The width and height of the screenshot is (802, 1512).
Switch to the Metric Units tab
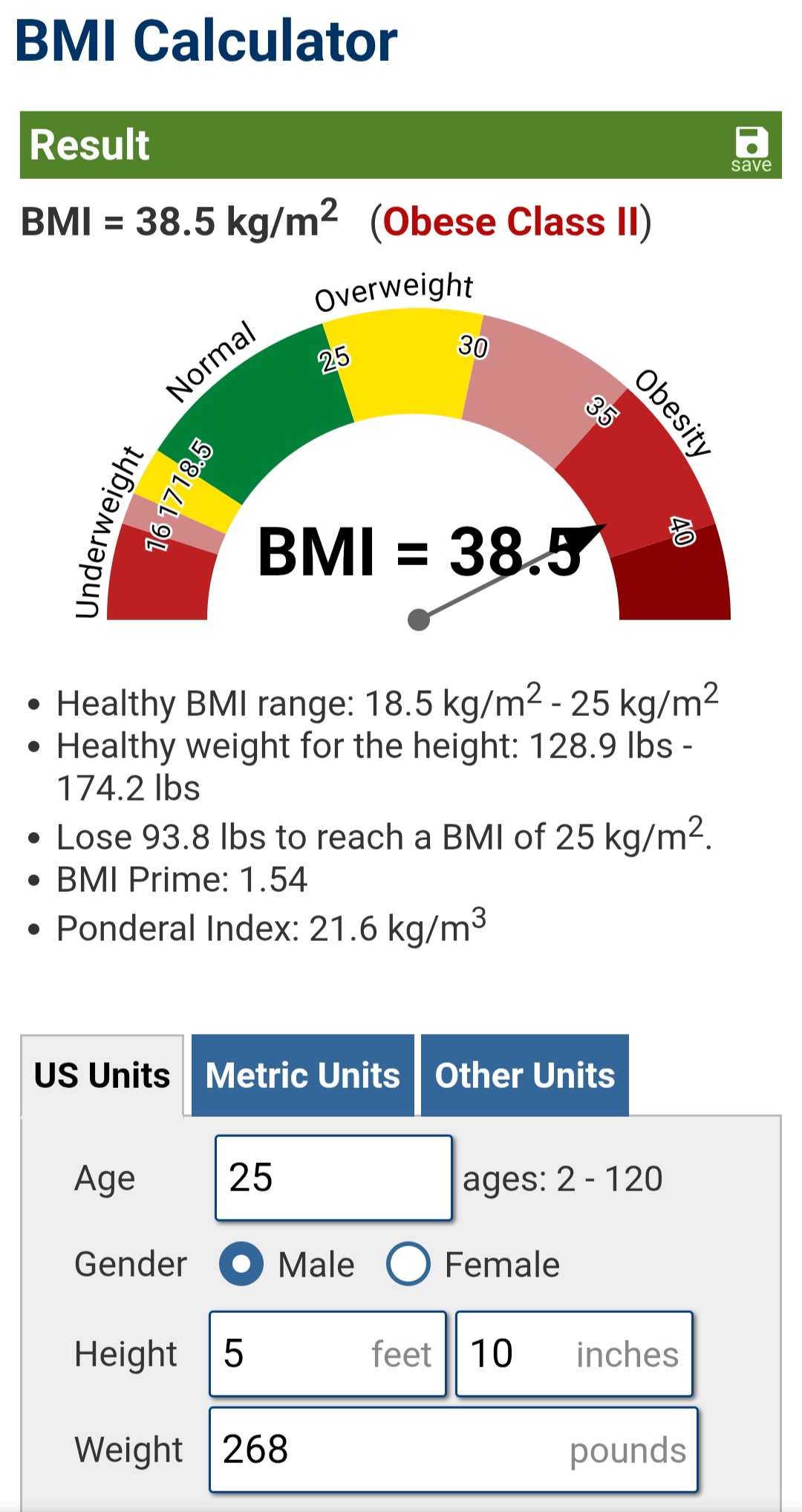coord(302,1075)
